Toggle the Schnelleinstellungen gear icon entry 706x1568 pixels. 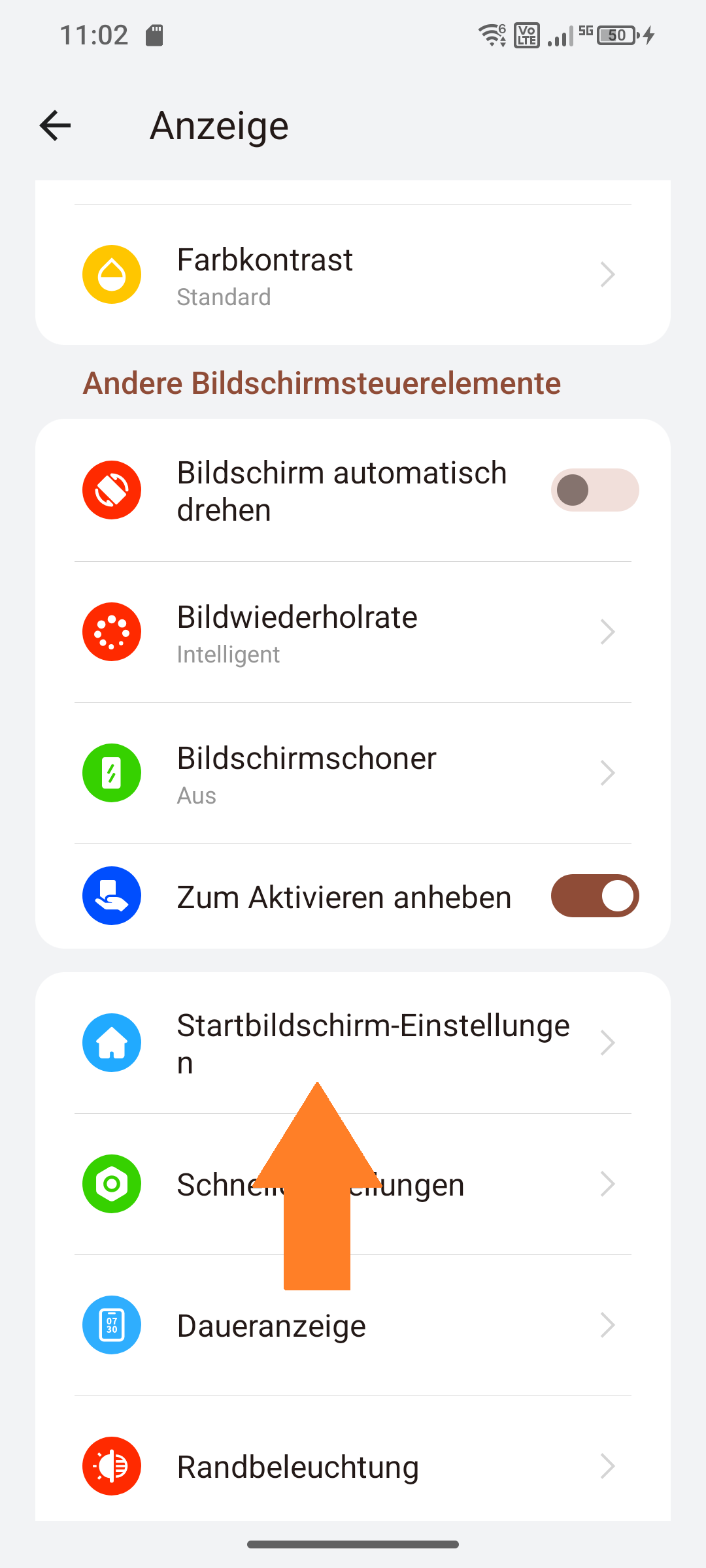(112, 1184)
